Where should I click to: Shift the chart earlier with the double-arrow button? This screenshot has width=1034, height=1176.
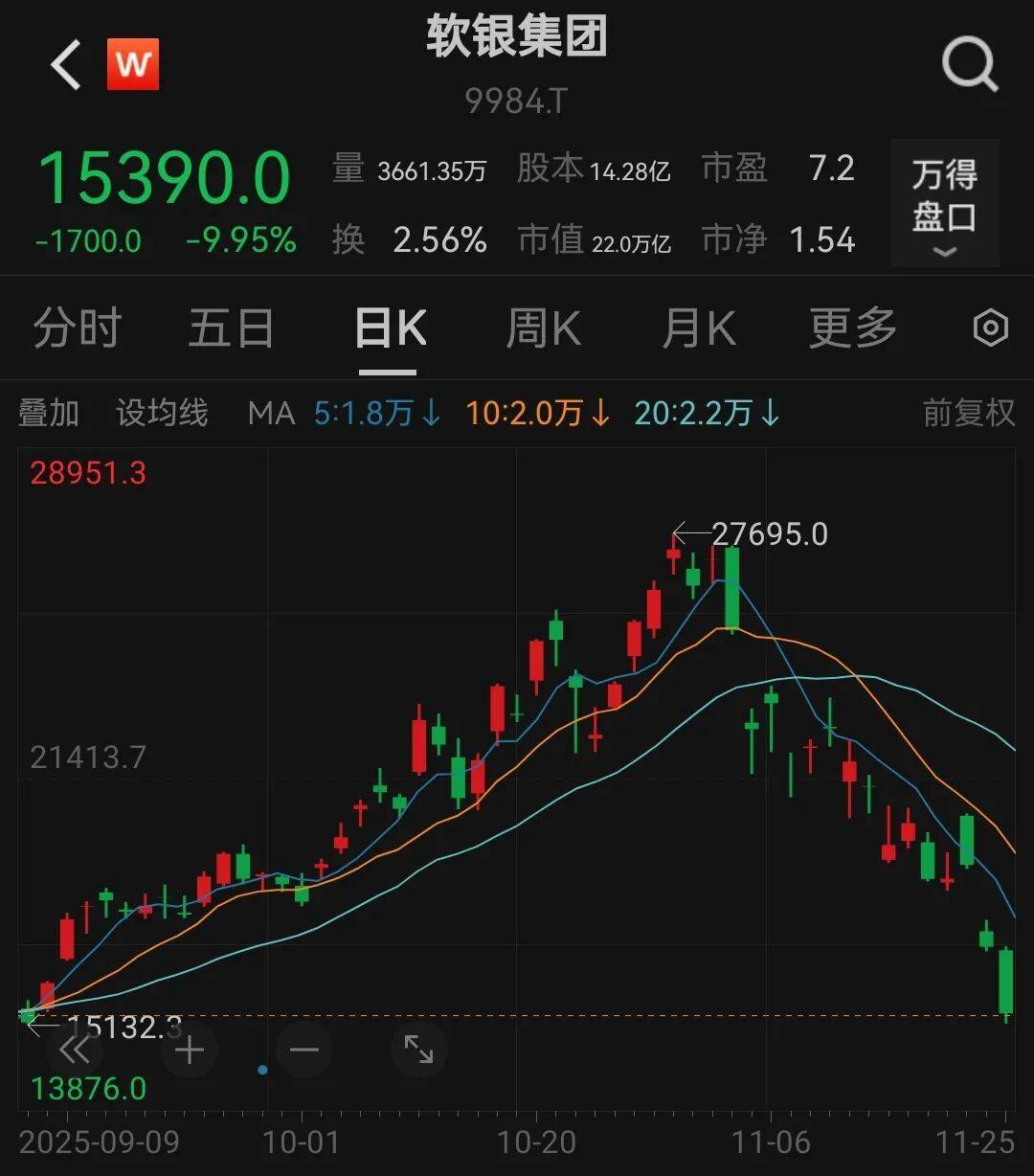[x=75, y=1050]
